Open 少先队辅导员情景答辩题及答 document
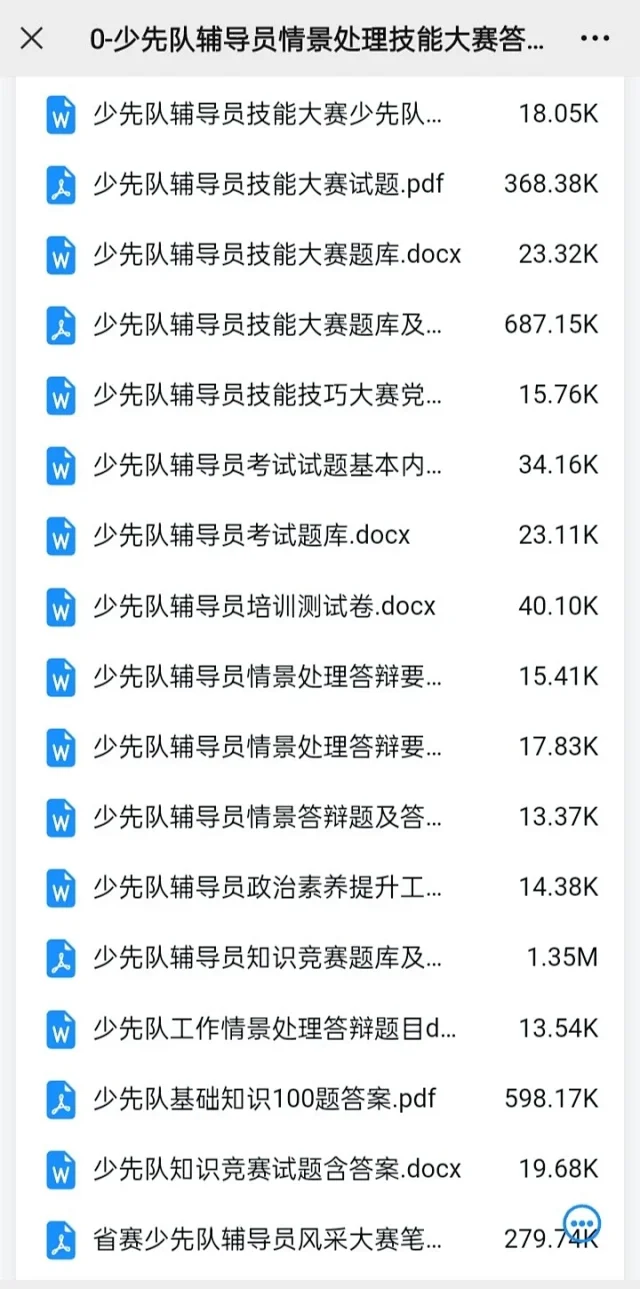The height and width of the screenshot is (1289, 640). [x=320, y=817]
